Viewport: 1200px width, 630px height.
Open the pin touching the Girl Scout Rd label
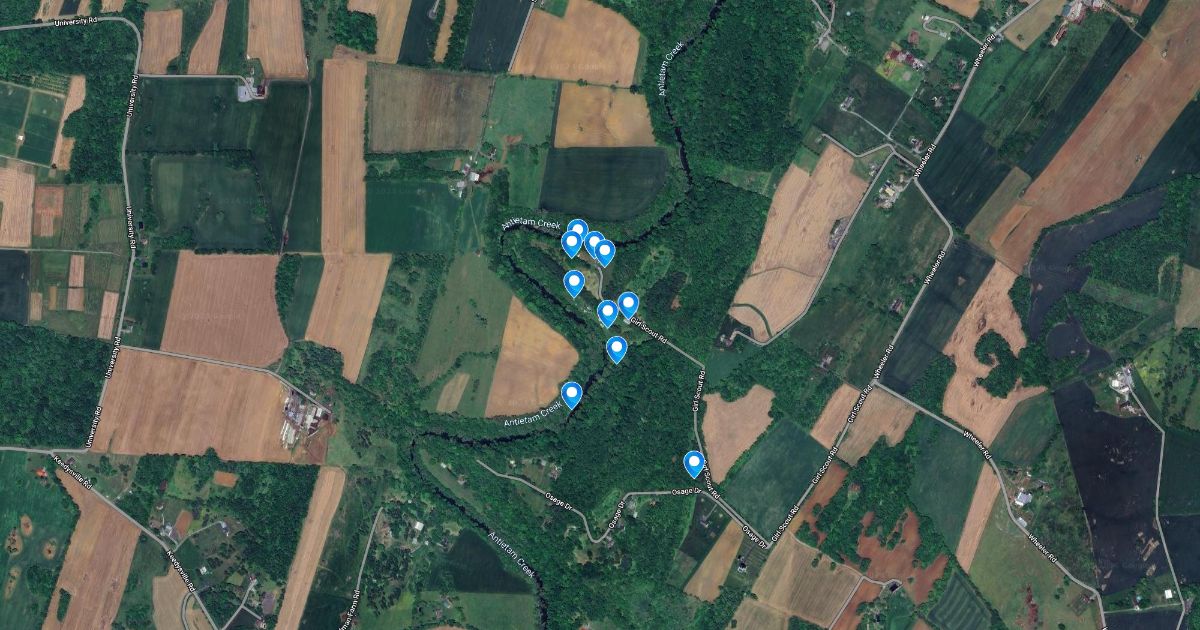(628, 304)
